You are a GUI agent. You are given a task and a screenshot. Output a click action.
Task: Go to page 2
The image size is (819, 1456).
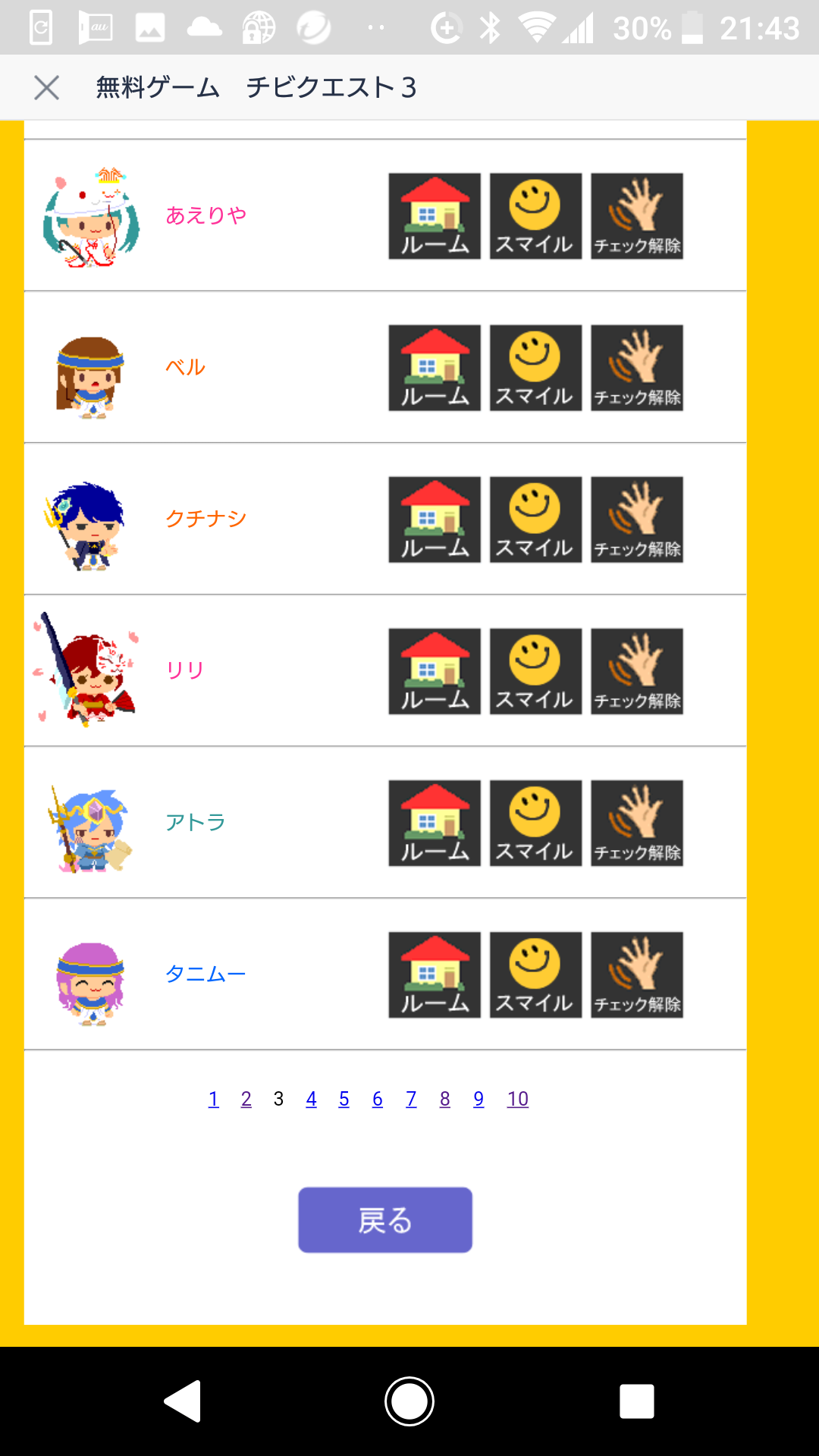pos(246,1099)
